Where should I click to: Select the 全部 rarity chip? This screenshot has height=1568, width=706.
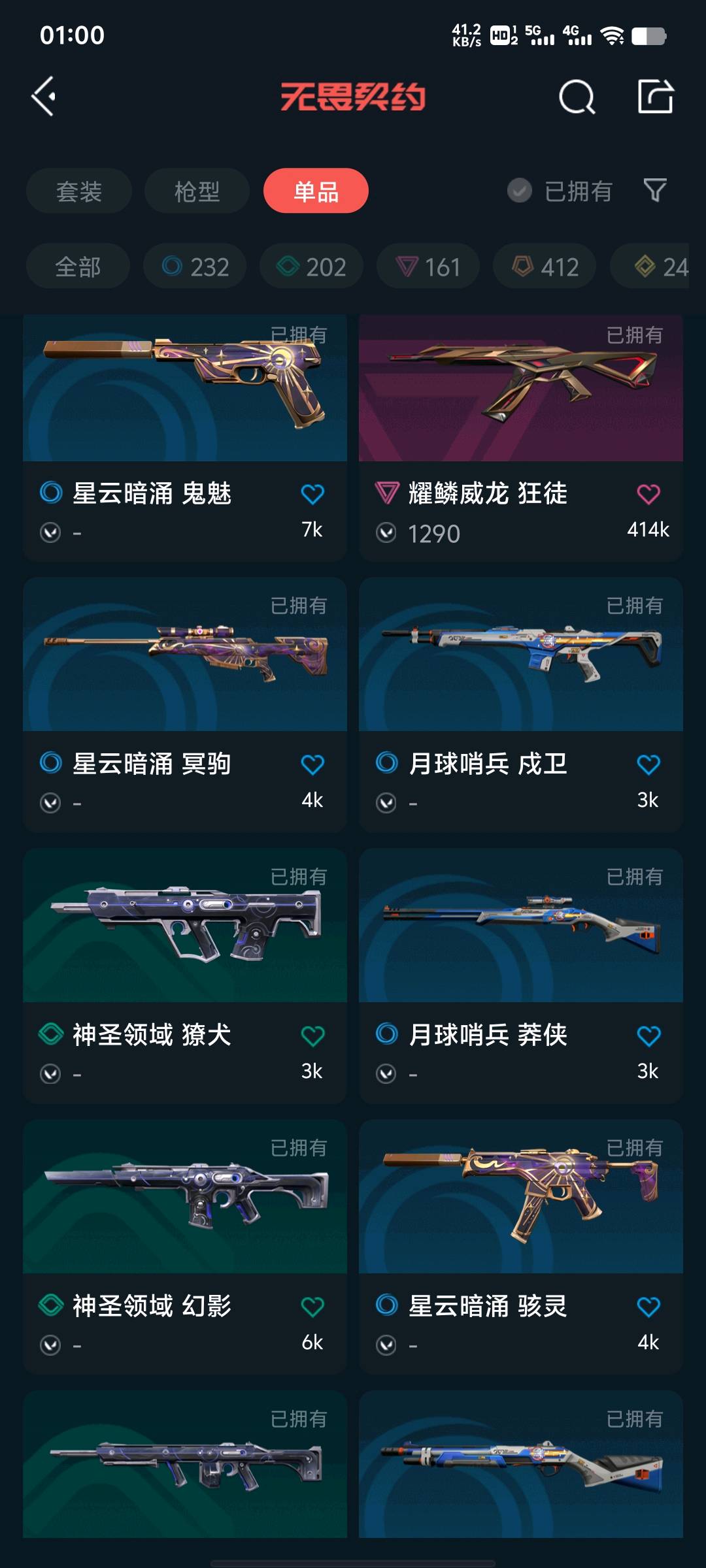tap(78, 267)
